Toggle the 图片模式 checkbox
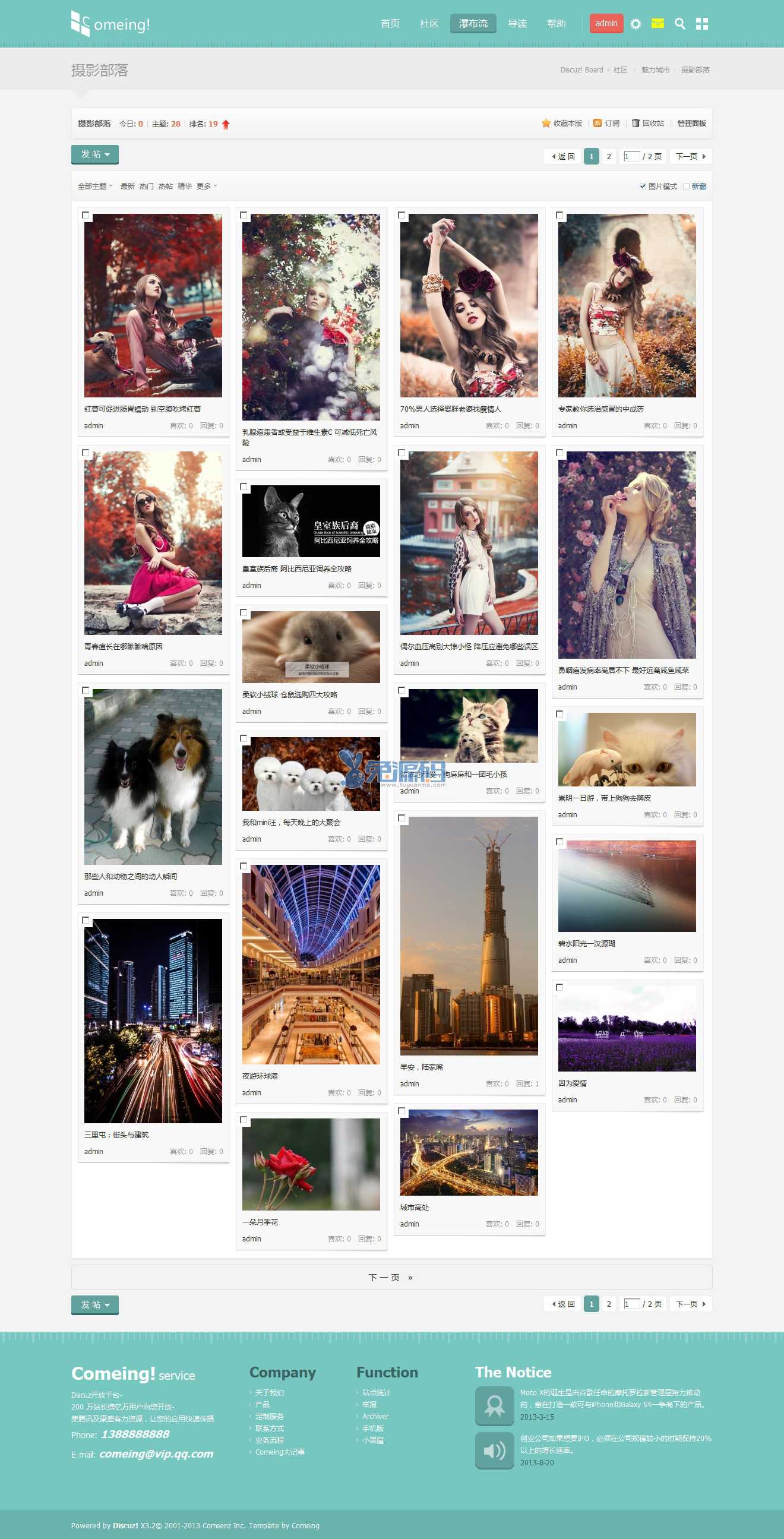 (x=643, y=187)
